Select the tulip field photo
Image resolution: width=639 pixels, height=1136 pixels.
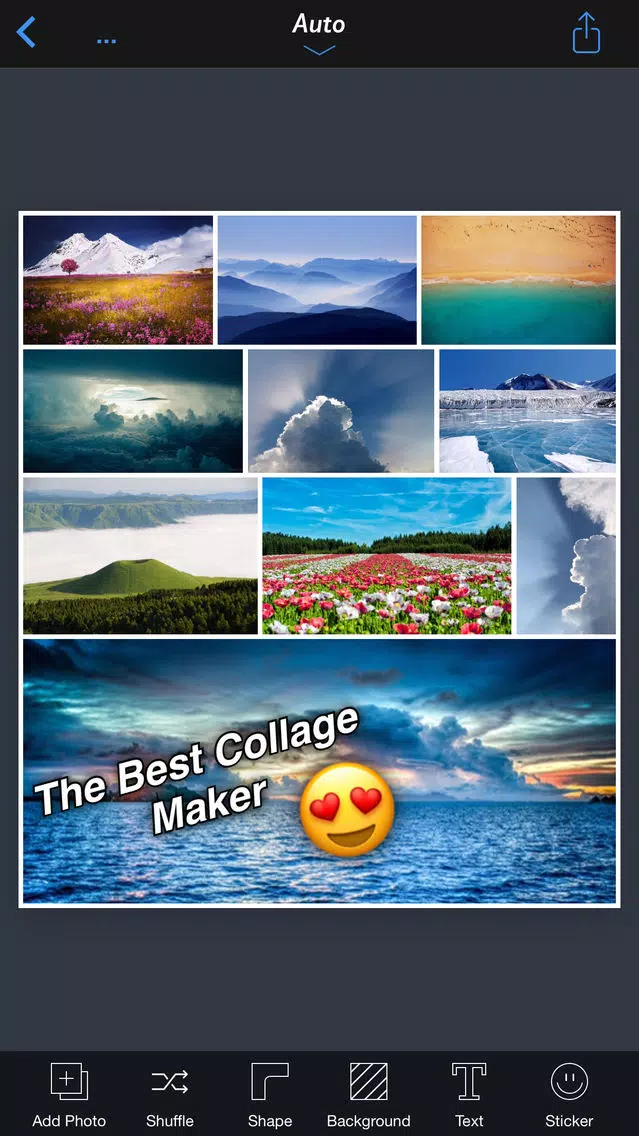point(386,556)
